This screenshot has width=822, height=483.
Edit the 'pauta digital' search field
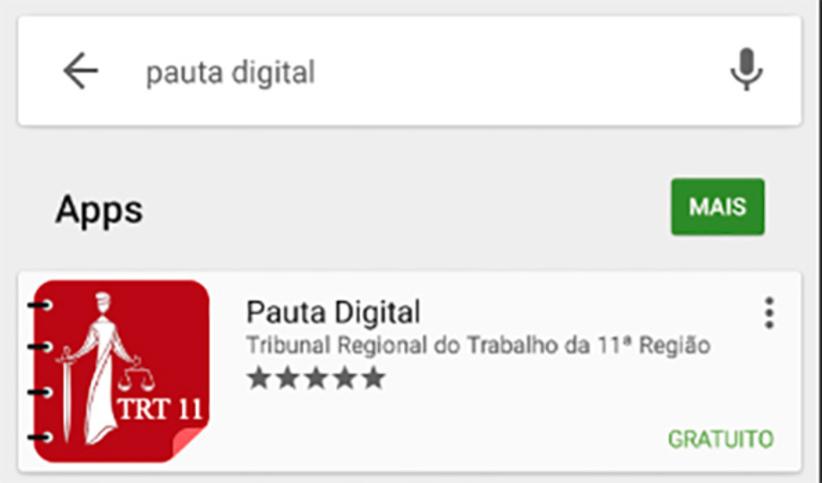(400, 72)
